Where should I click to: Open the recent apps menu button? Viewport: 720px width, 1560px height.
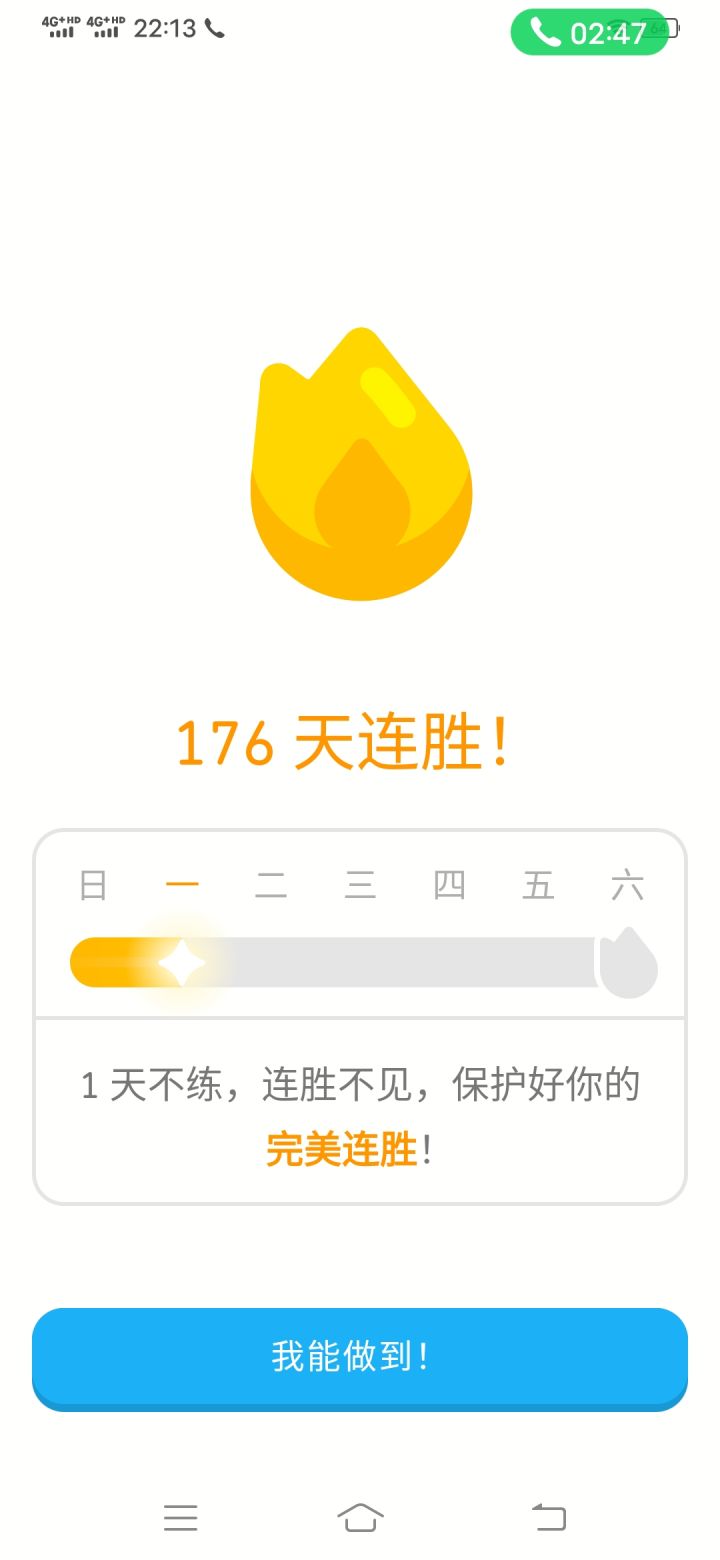tap(180, 1517)
